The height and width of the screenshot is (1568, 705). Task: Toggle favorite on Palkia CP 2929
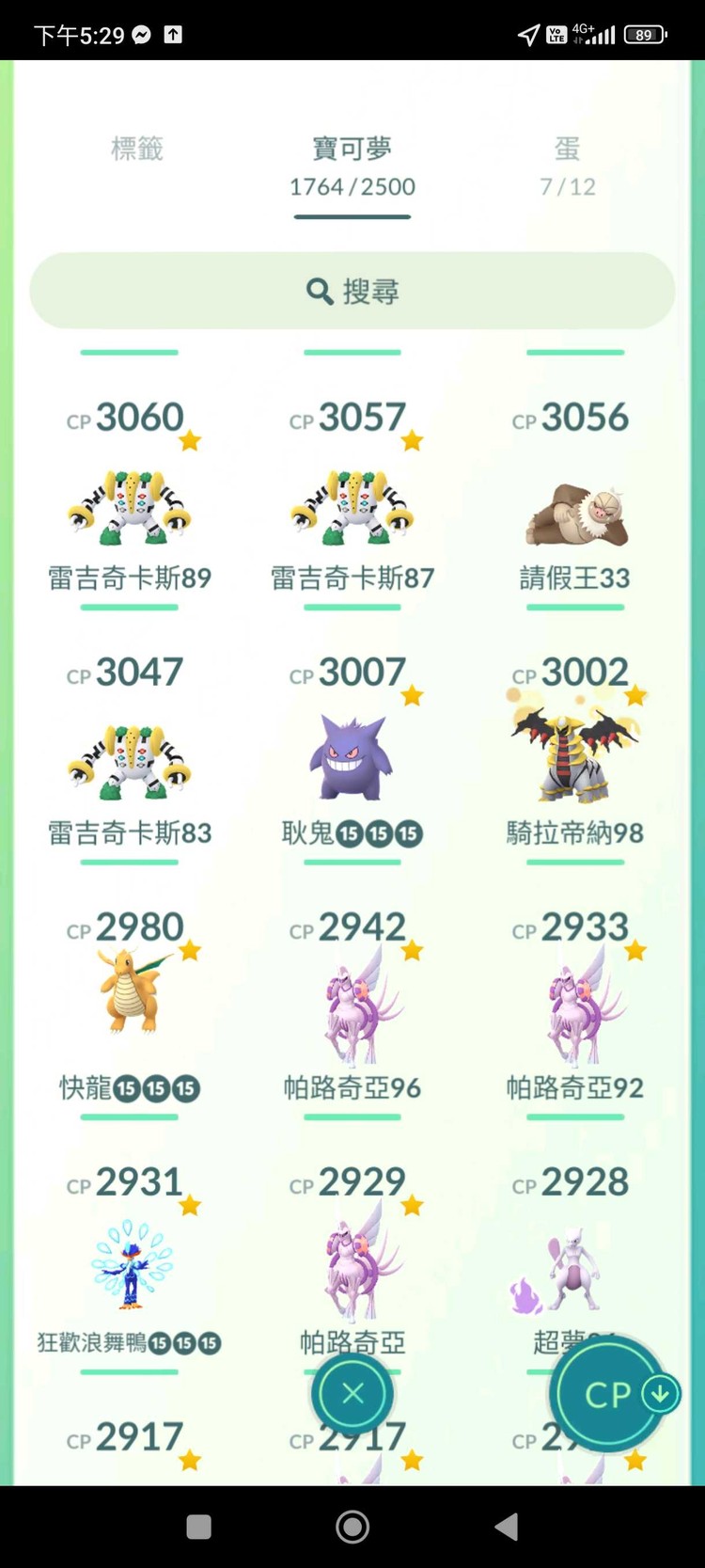tap(413, 1204)
